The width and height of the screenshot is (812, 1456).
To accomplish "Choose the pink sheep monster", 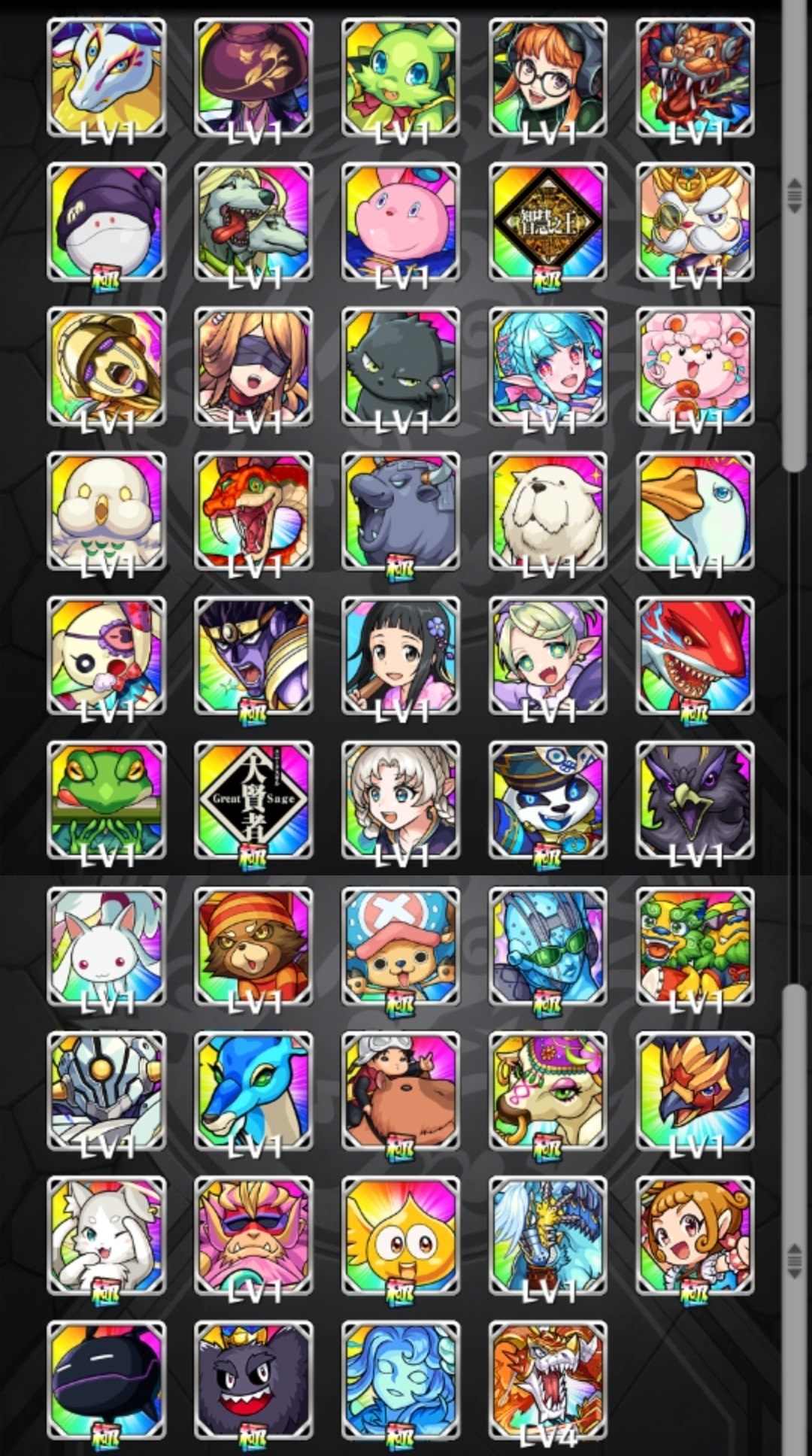I will pos(695,366).
